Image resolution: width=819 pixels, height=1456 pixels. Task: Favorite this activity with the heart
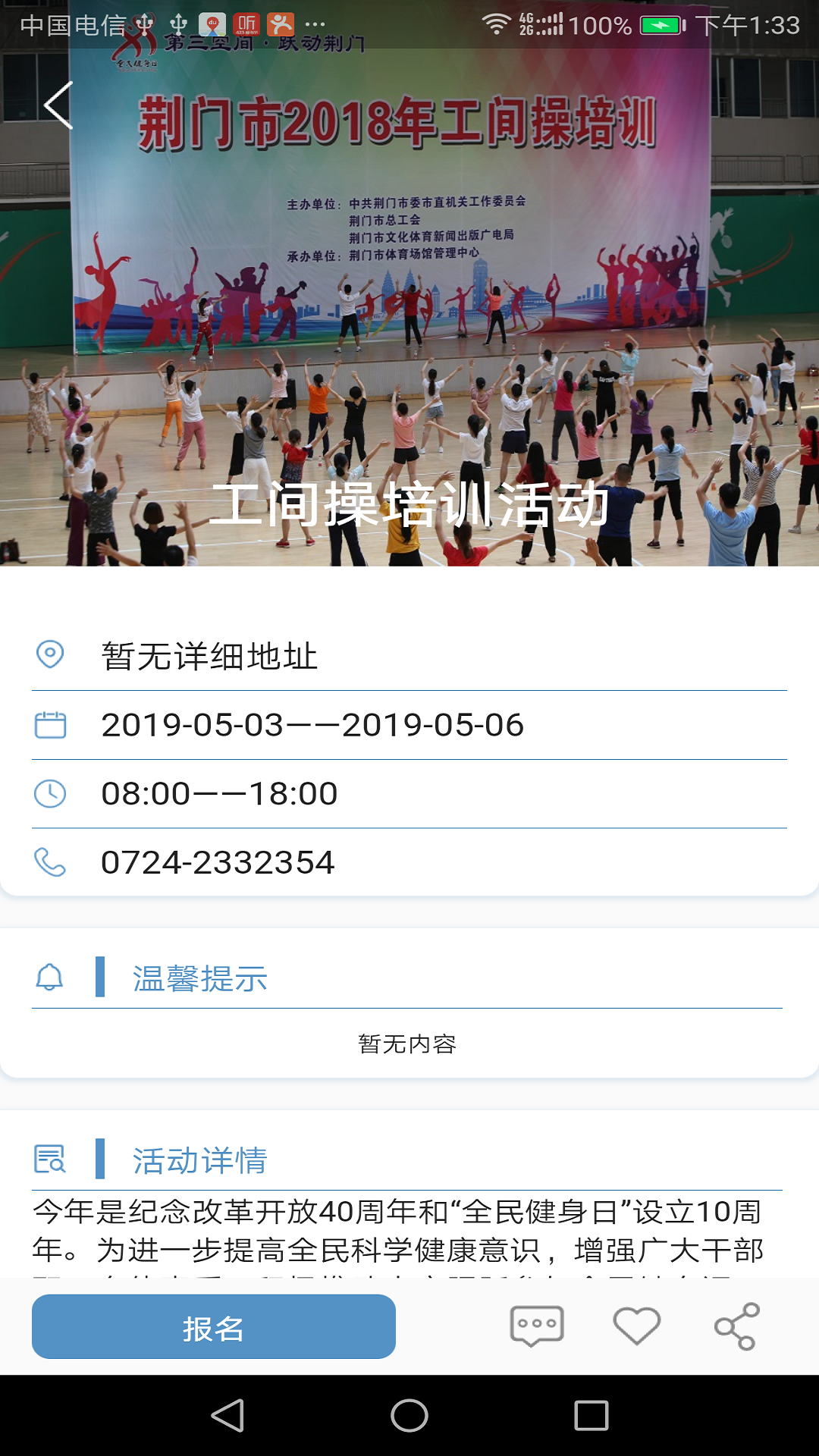(x=636, y=1326)
